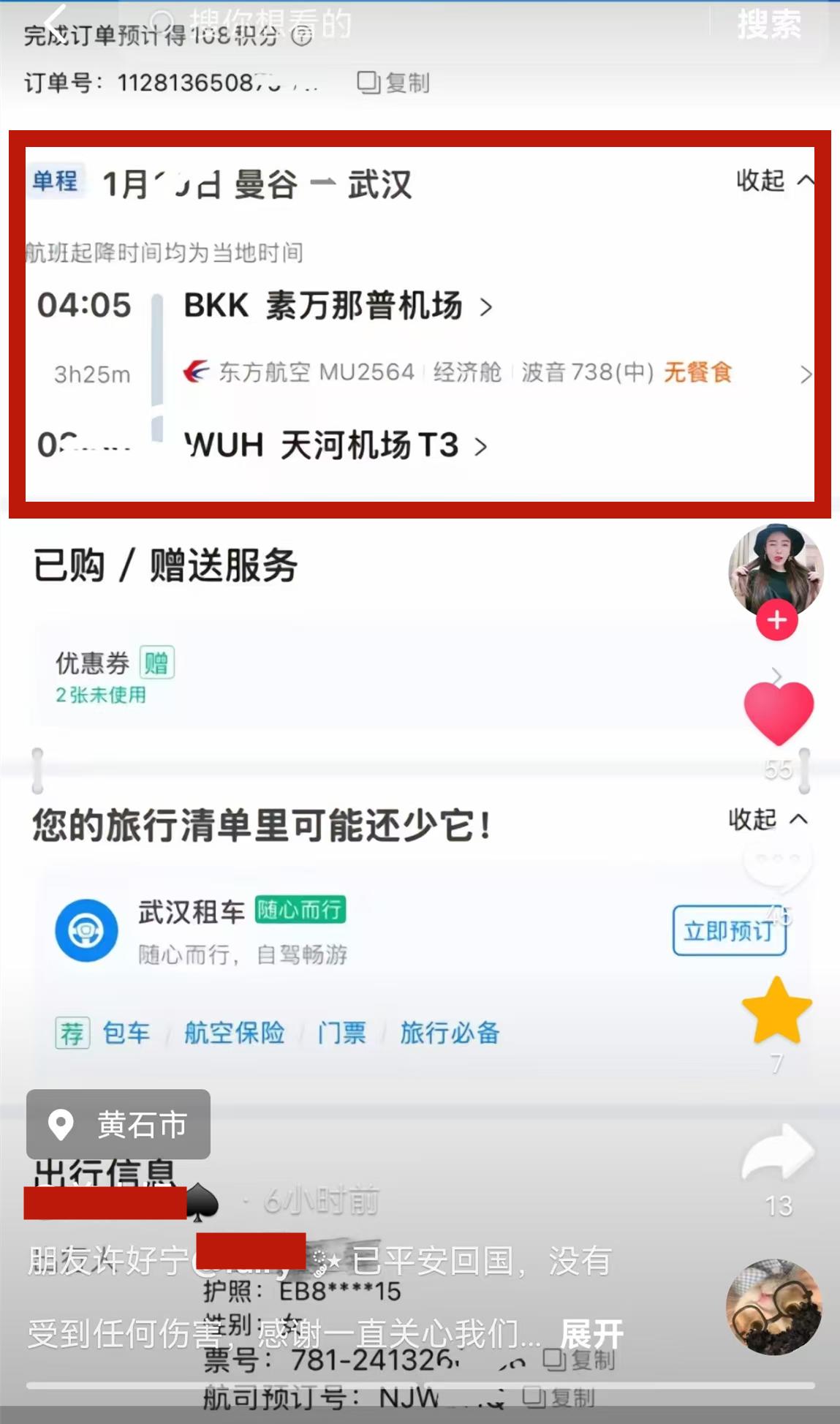Open the 黄石市 location tag
The width and height of the screenshot is (840, 1424).
pyautogui.click(x=118, y=1125)
